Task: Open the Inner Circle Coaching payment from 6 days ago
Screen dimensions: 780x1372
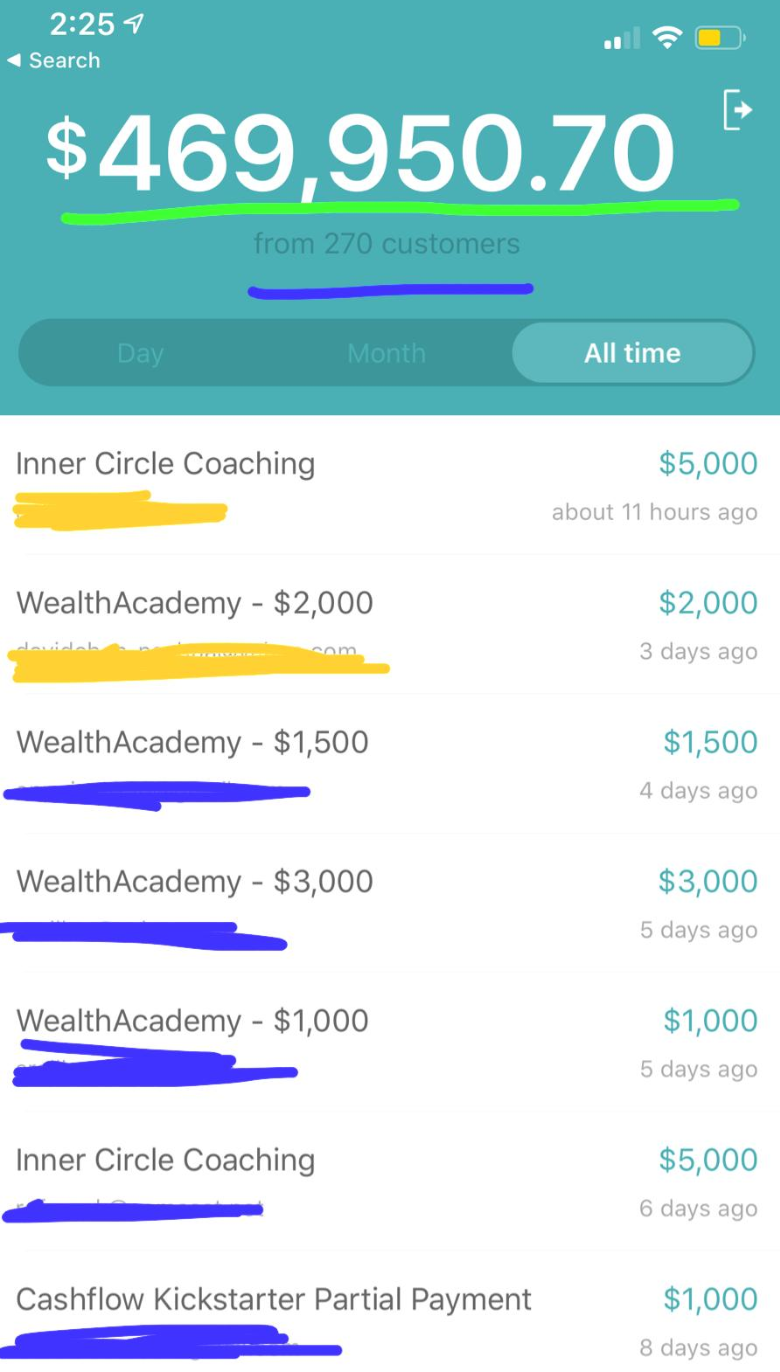Action: [x=390, y=1181]
